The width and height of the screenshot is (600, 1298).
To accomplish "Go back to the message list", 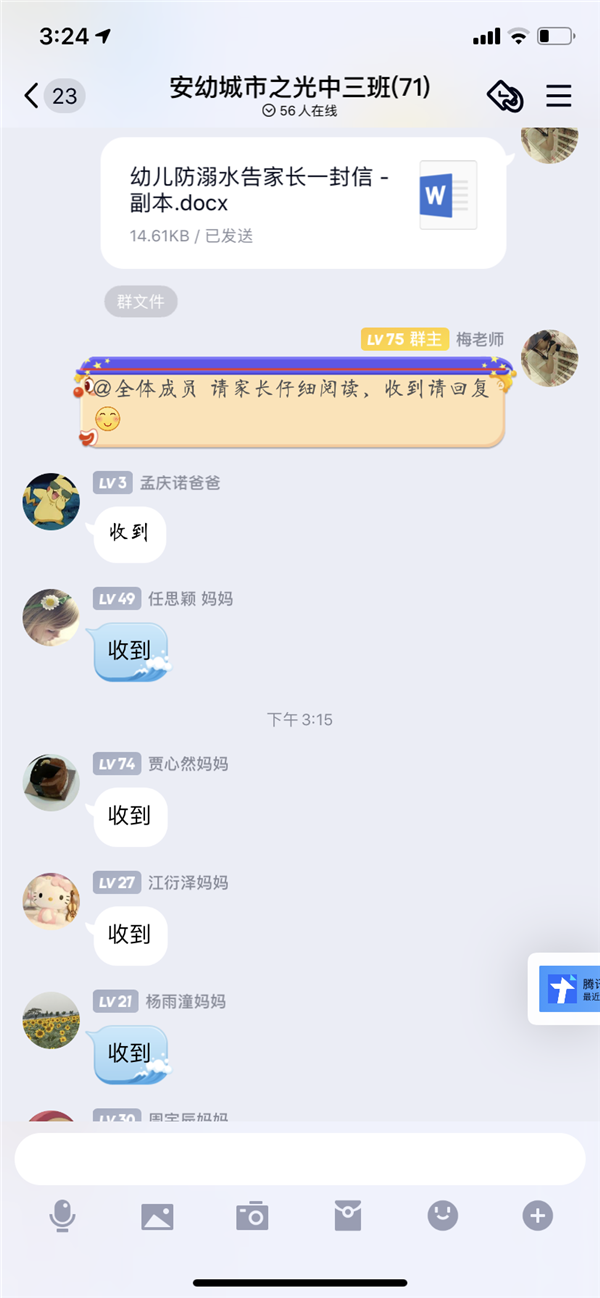I will point(33,96).
